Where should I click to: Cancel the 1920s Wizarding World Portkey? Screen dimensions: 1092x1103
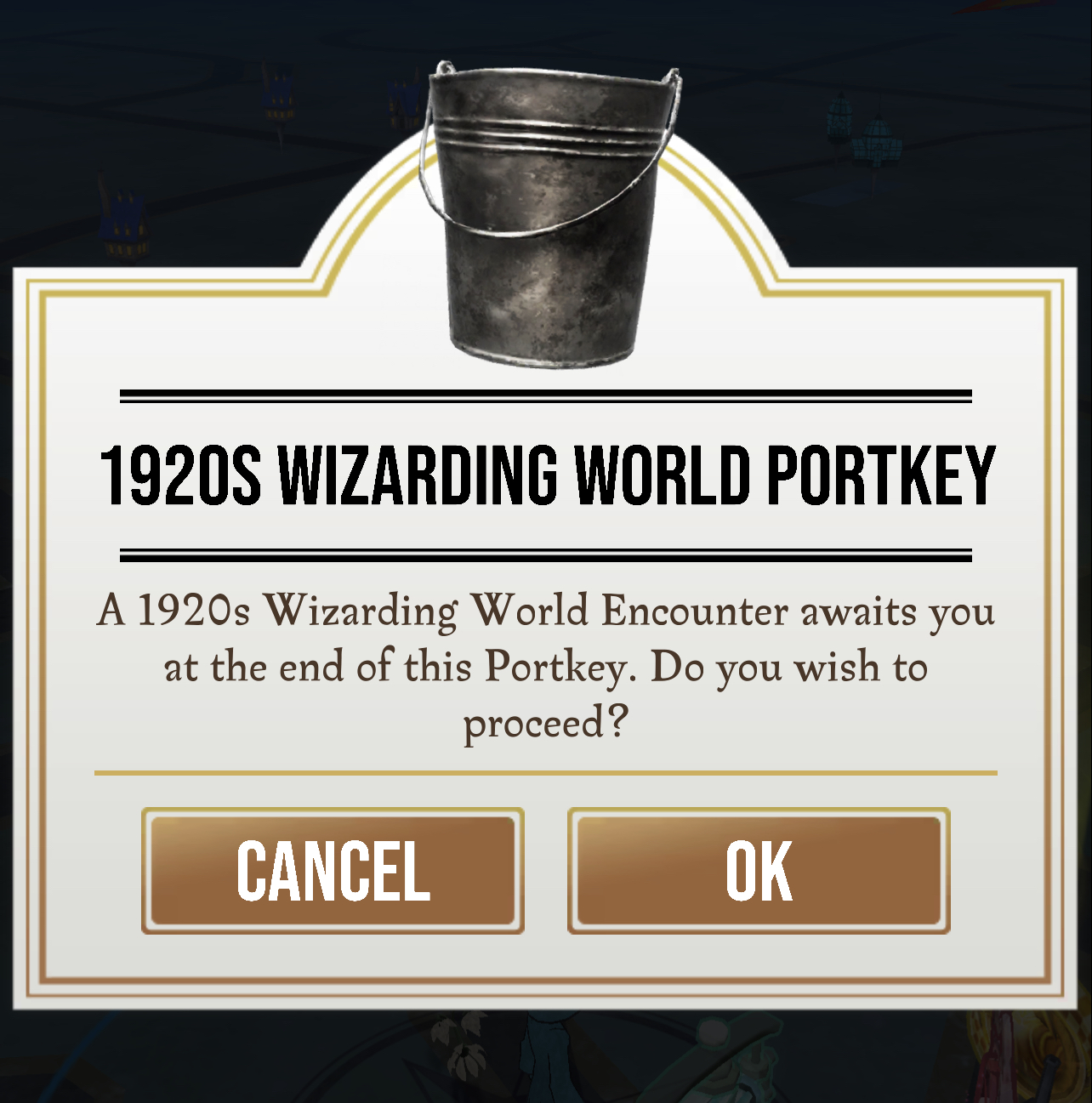[x=333, y=871]
